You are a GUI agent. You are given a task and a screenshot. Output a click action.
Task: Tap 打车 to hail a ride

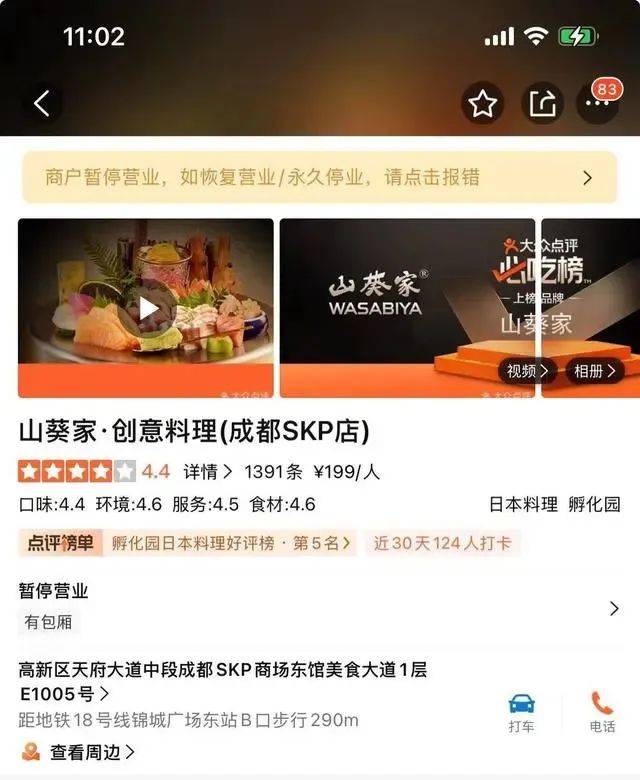[x=521, y=713]
